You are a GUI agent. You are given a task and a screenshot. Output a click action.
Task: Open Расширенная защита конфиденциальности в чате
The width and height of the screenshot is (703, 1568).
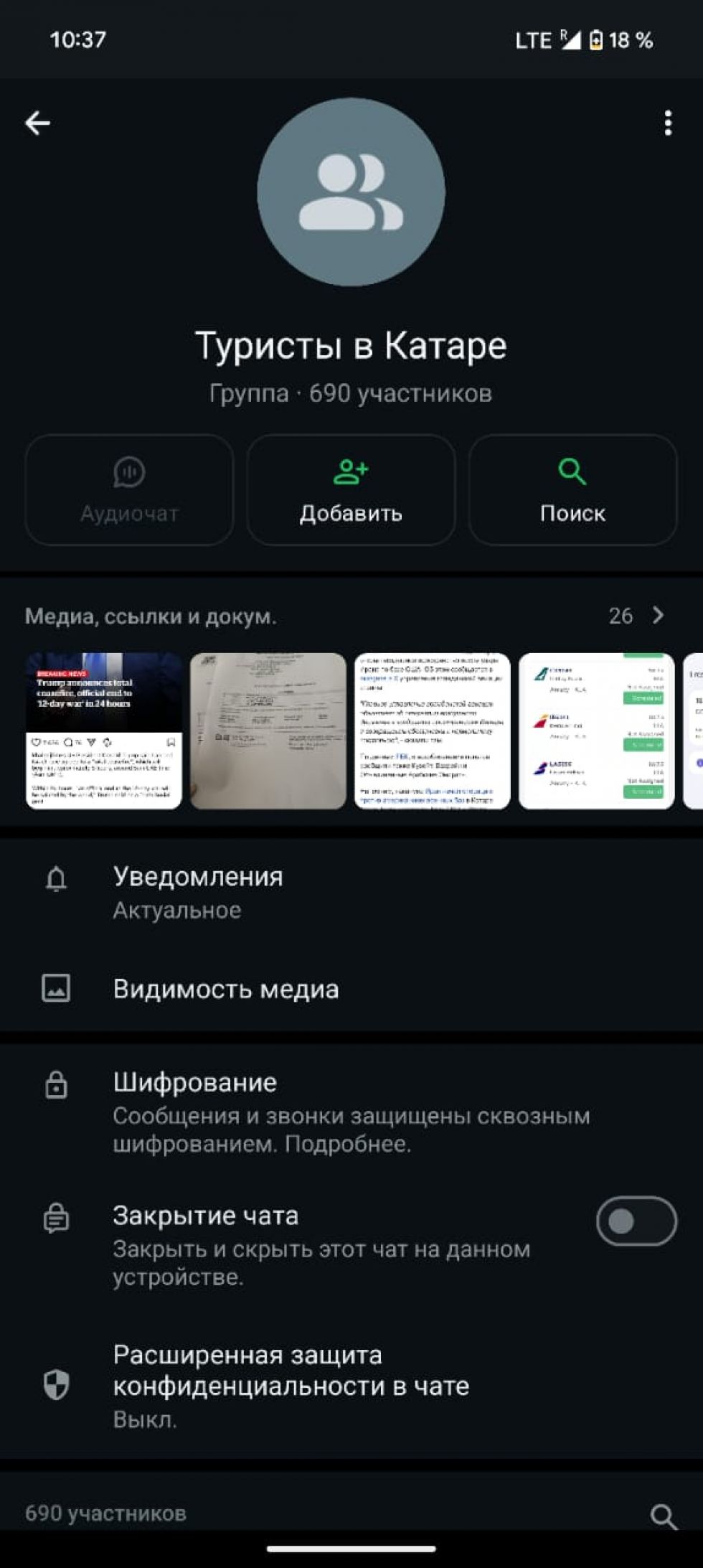coord(351,1385)
